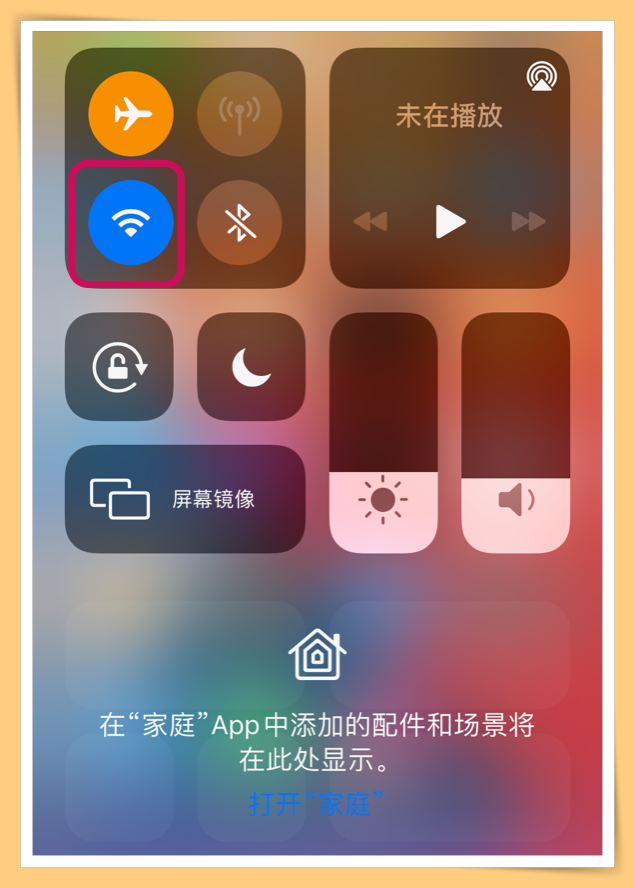Skip to previous track
This screenshot has height=888, width=635.
[371, 221]
